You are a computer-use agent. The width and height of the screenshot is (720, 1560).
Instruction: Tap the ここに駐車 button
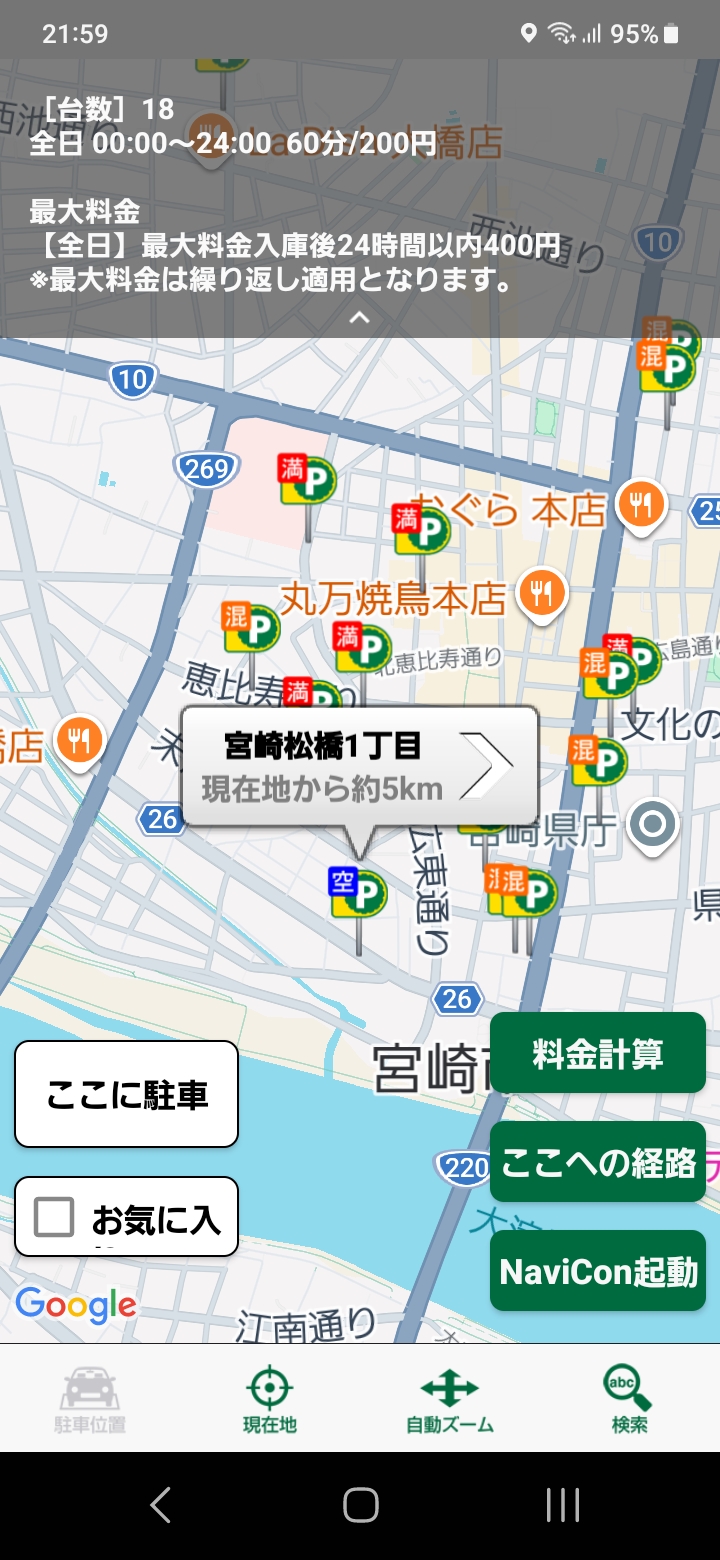click(x=127, y=1094)
